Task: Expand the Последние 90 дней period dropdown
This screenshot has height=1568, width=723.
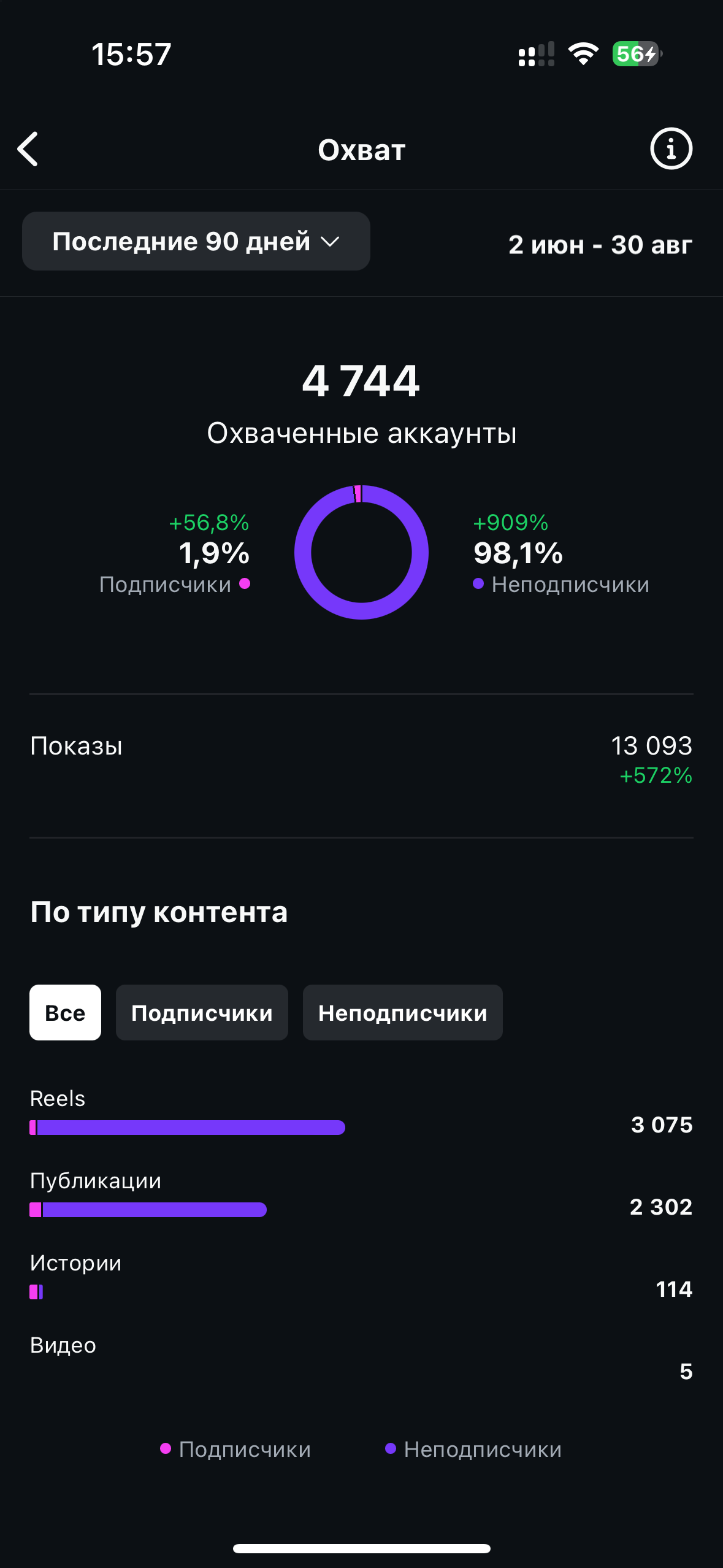Action: [196, 241]
